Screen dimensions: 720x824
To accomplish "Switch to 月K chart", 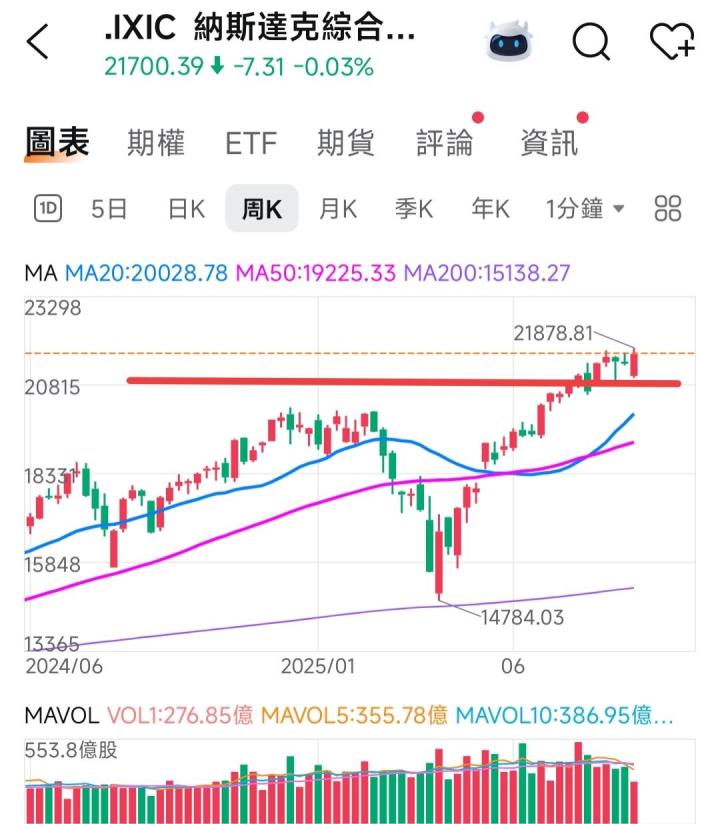I will pyautogui.click(x=338, y=209).
